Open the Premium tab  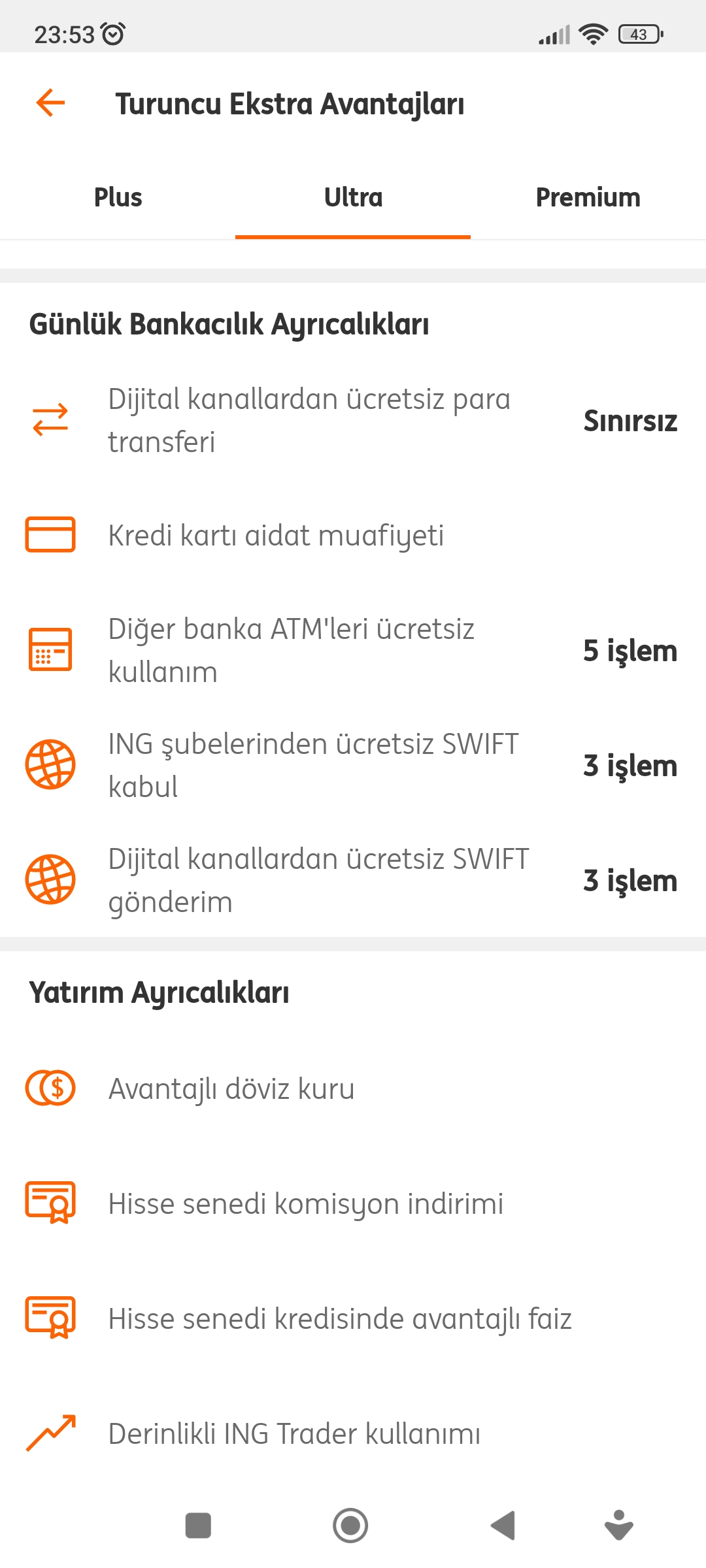pos(588,197)
